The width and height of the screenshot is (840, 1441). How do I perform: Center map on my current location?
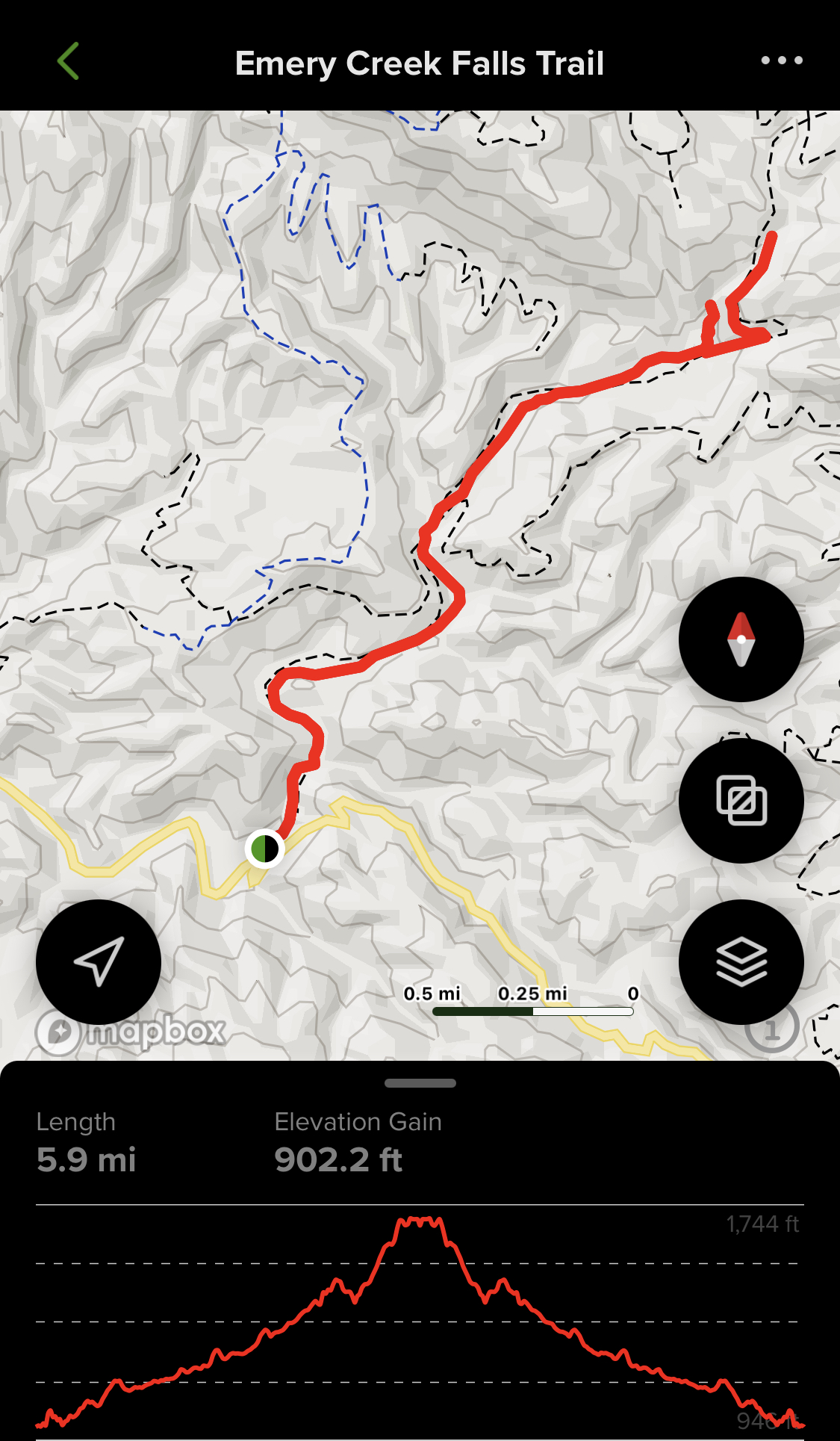pos(99,962)
